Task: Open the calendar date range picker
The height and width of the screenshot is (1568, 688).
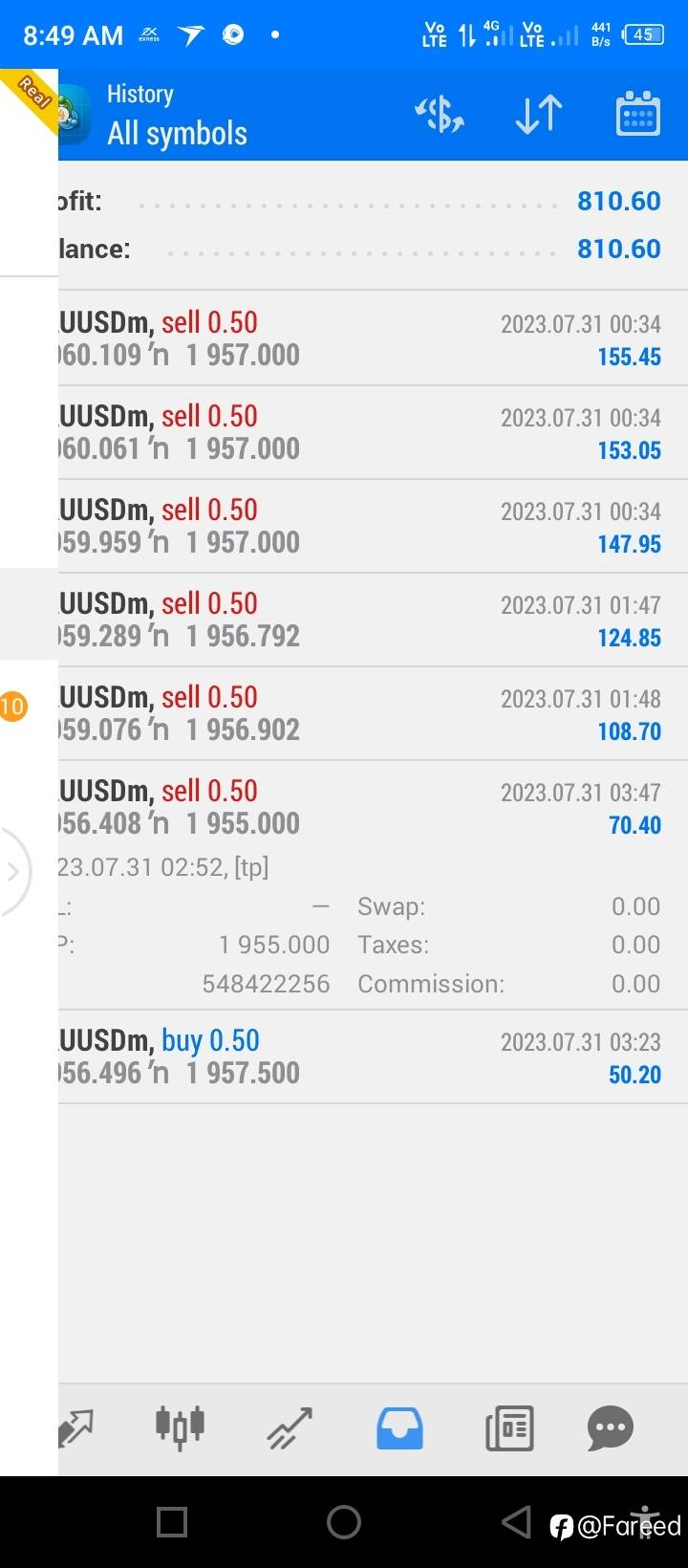Action: [x=638, y=115]
